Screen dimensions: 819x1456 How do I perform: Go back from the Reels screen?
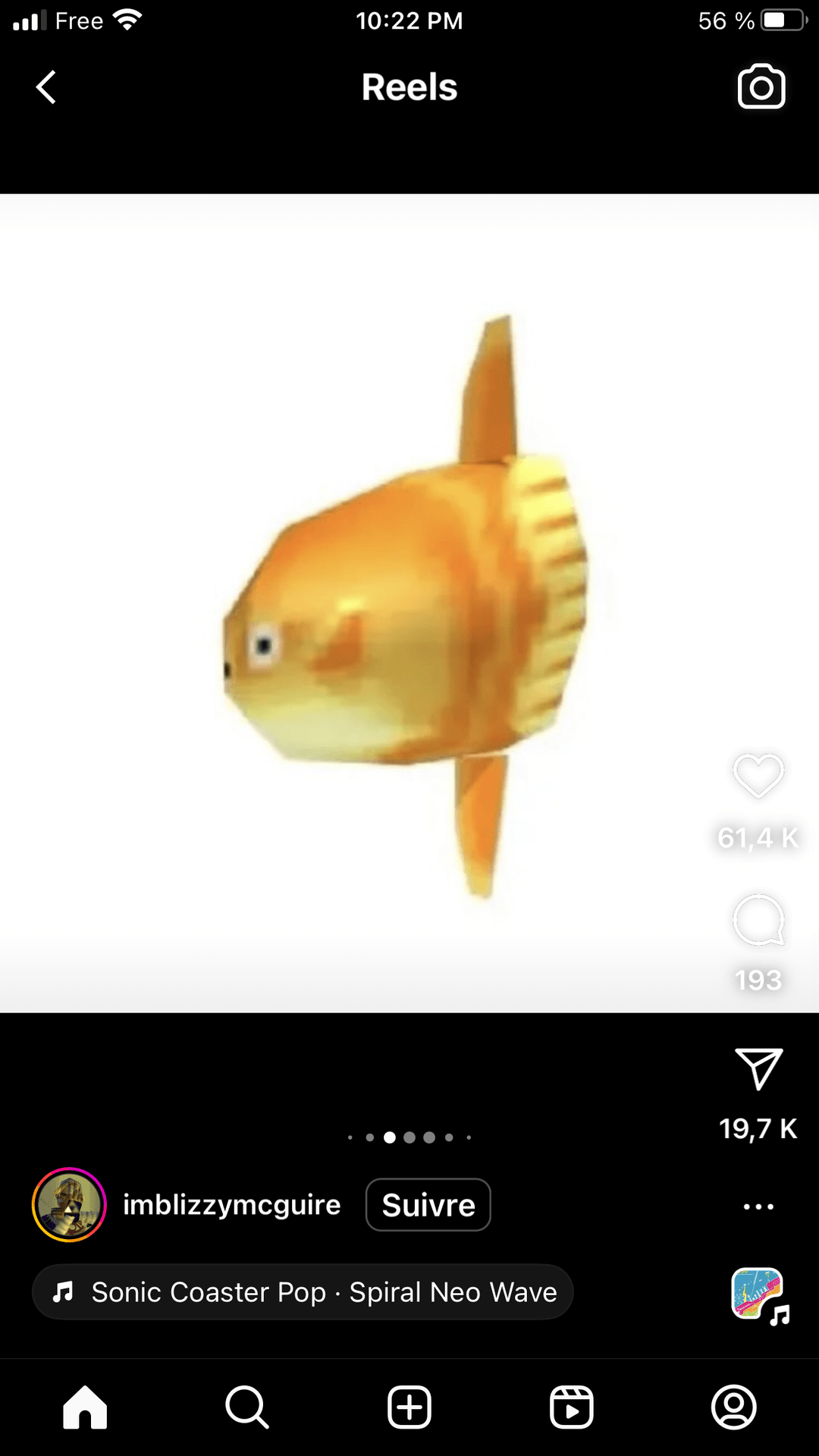pos(46,87)
